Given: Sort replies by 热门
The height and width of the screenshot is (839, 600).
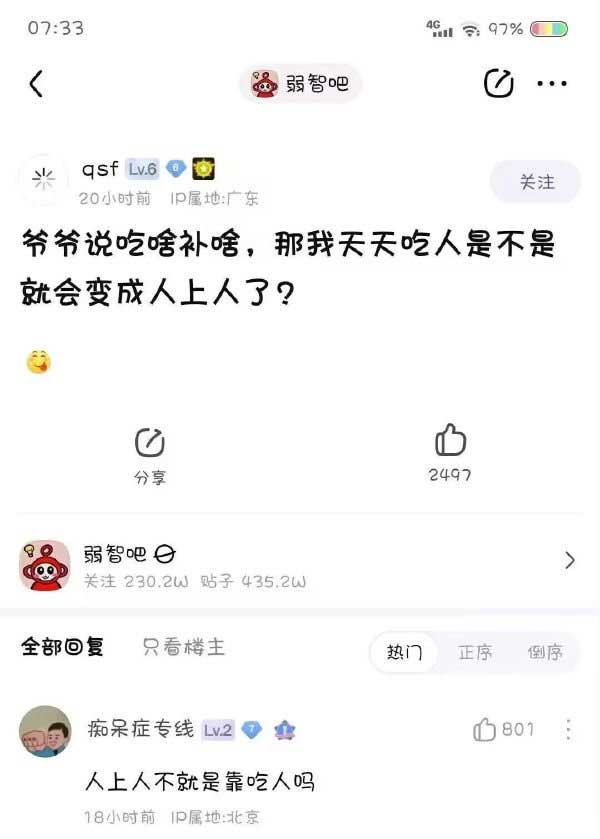Looking at the screenshot, I should (x=405, y=652).
